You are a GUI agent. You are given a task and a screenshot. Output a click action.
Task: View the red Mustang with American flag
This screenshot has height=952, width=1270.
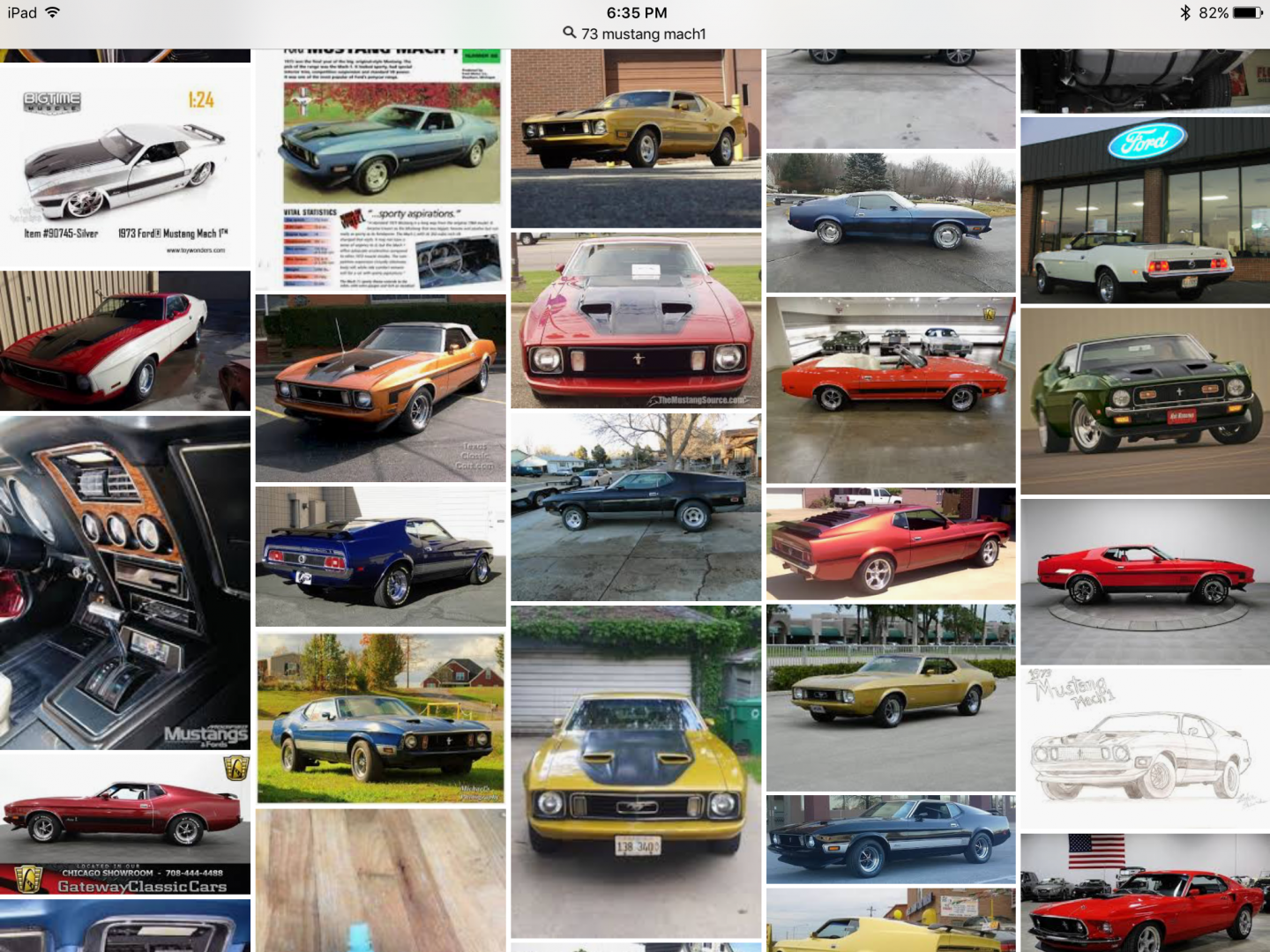(1145, 892)
